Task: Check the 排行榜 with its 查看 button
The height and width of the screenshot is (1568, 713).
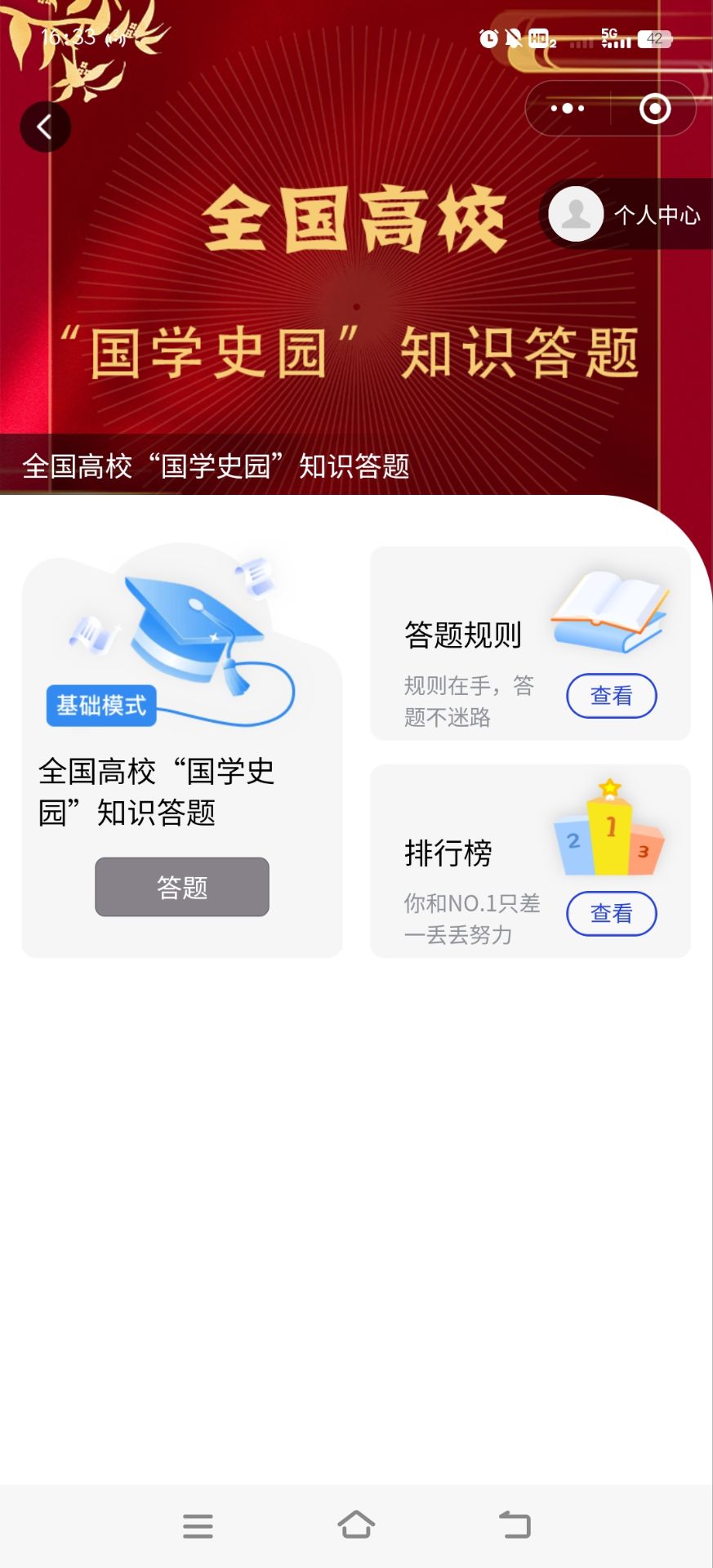Action: (611, 913)
